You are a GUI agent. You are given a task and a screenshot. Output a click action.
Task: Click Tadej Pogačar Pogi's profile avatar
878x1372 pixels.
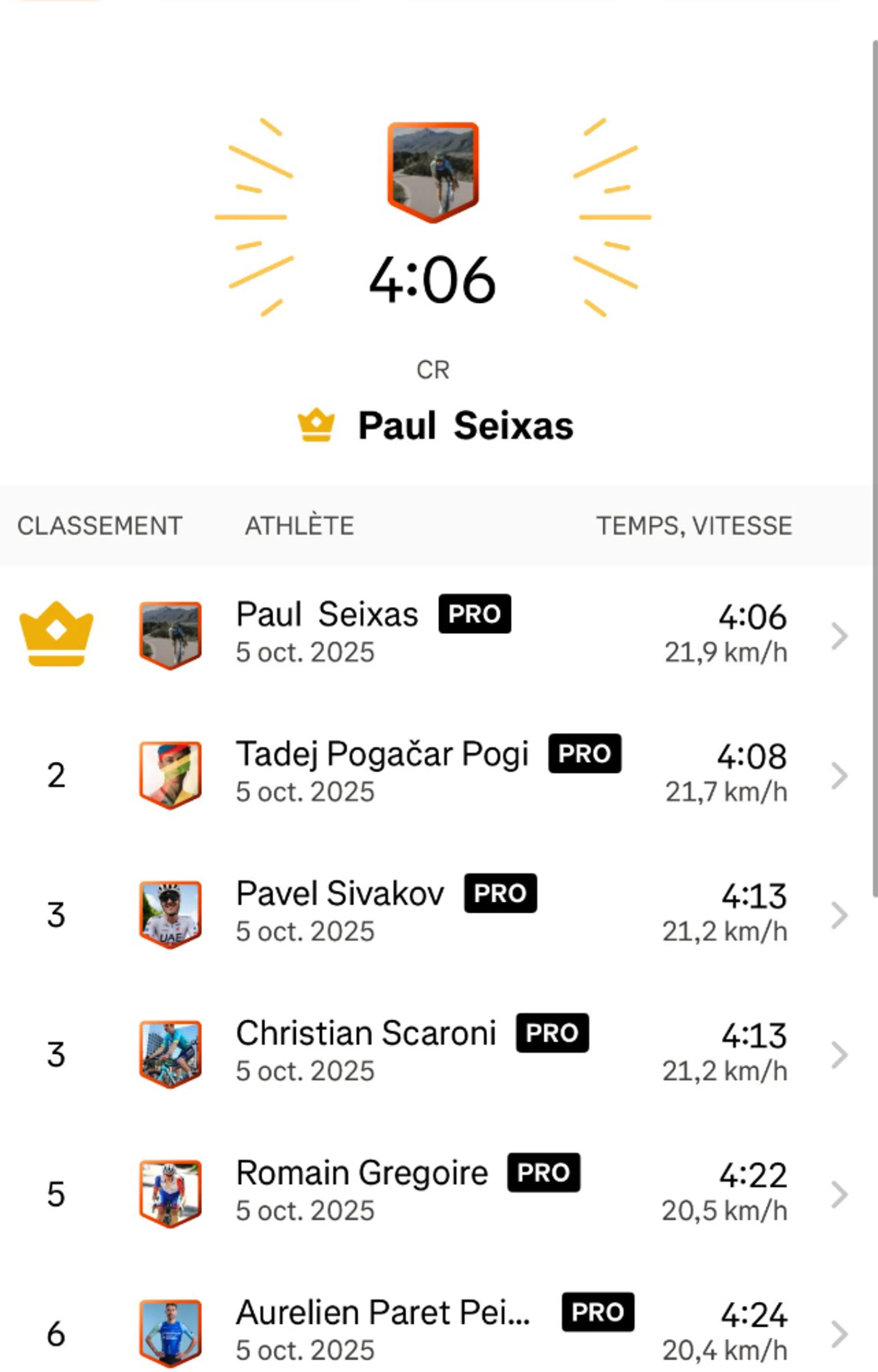point(169,774)
